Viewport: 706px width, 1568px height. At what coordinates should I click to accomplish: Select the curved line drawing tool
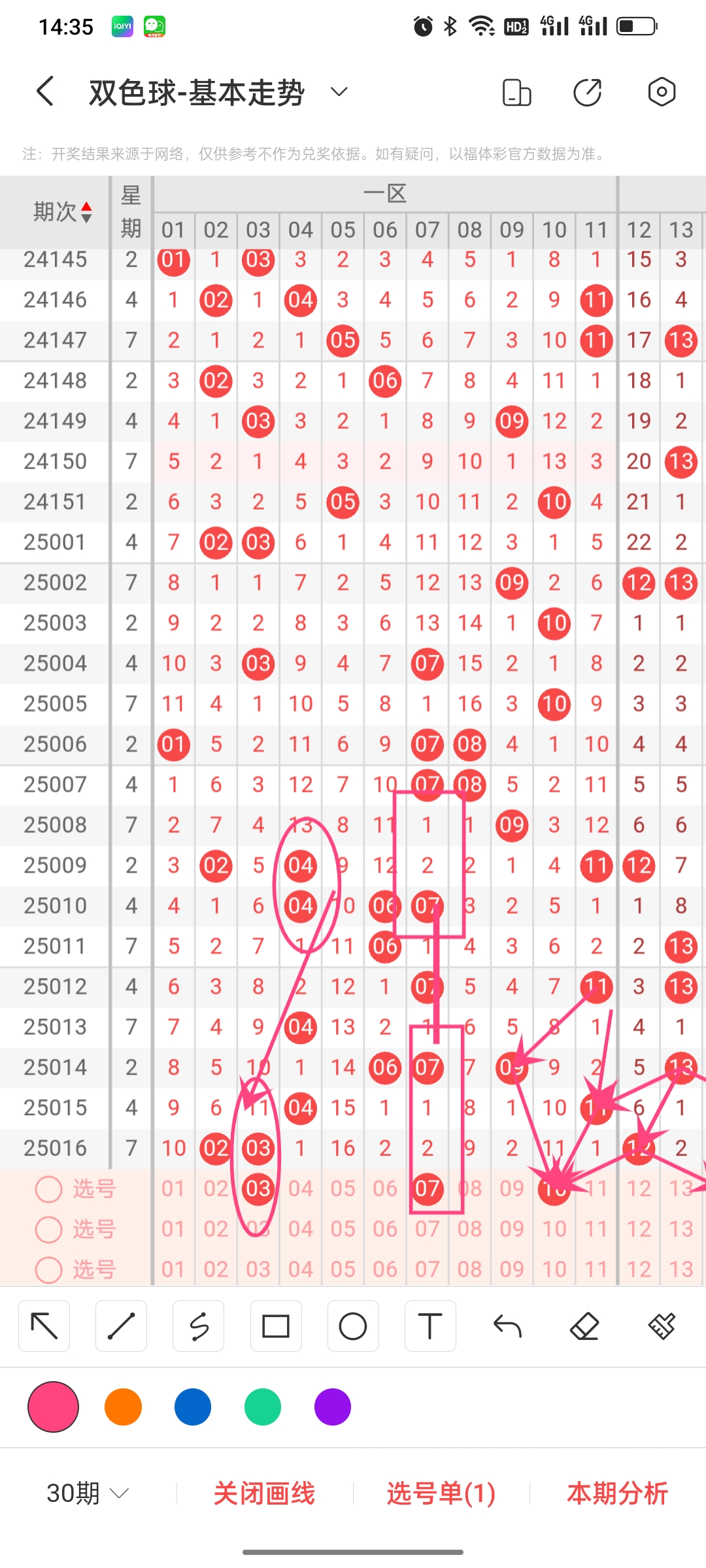point(198,1325)
